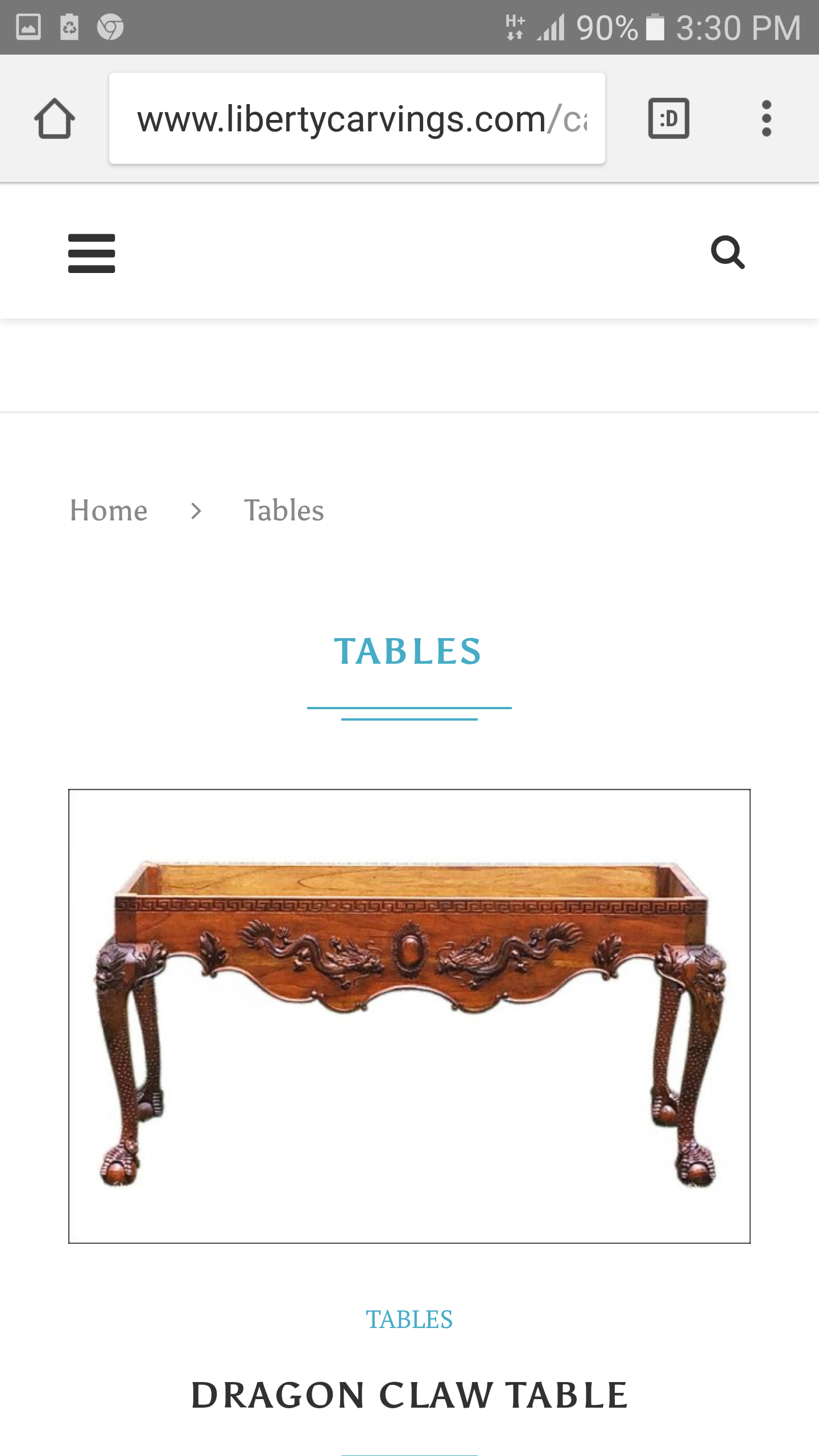Open the browser overflow menu
The height and width of the screenshot is (1456, 819).
(766, 118)
